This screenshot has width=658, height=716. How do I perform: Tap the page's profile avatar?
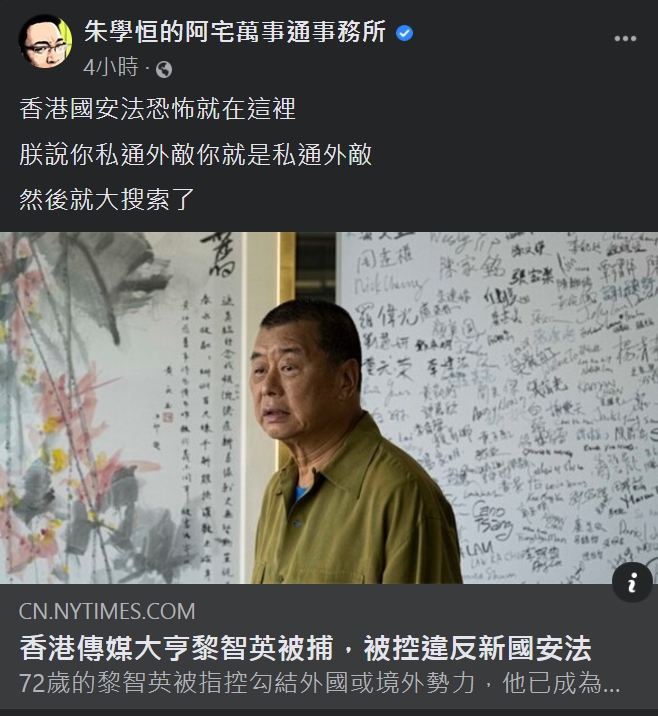pos(45,42)
